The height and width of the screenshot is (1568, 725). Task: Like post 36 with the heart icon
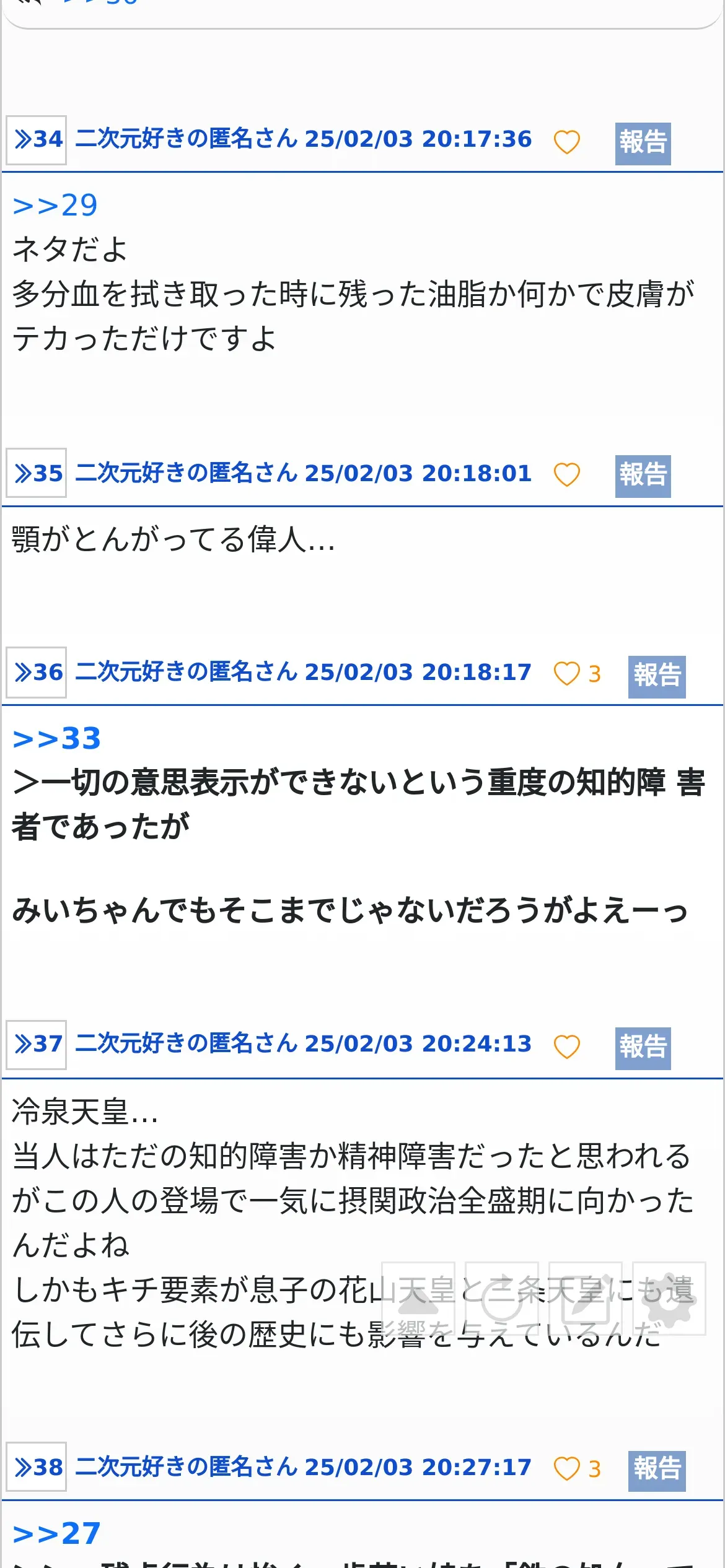pyautogui.click(x=566, y=674)
